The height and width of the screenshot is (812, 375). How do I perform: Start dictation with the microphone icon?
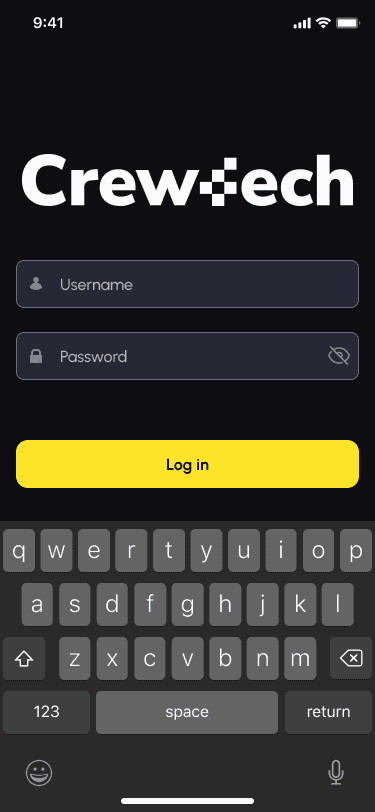click(336, 772)
